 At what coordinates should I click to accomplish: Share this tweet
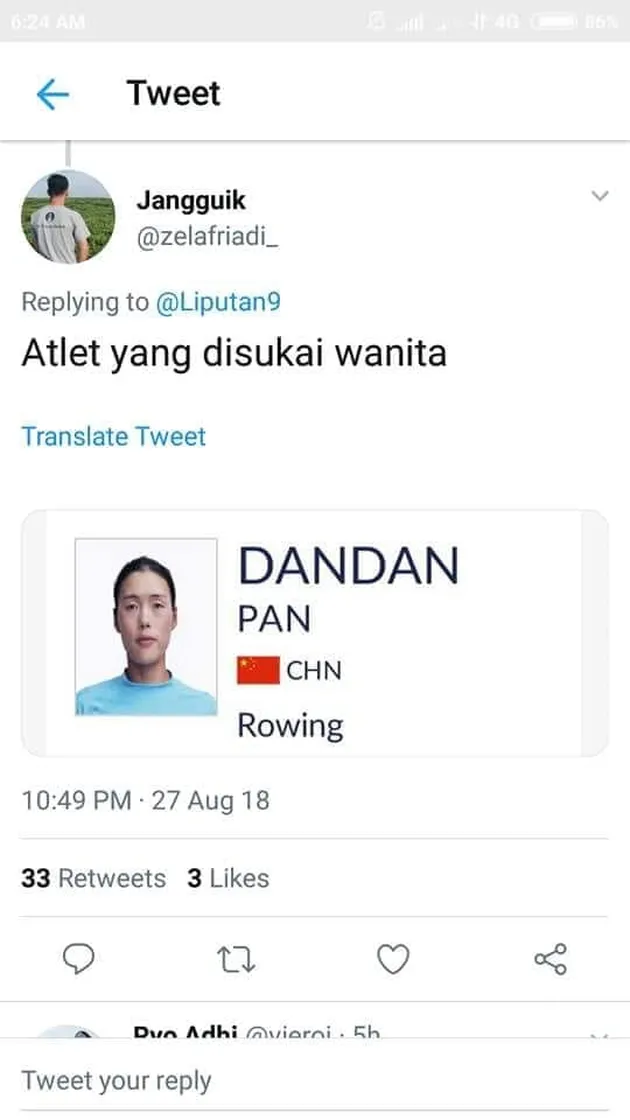click(551, 960)
